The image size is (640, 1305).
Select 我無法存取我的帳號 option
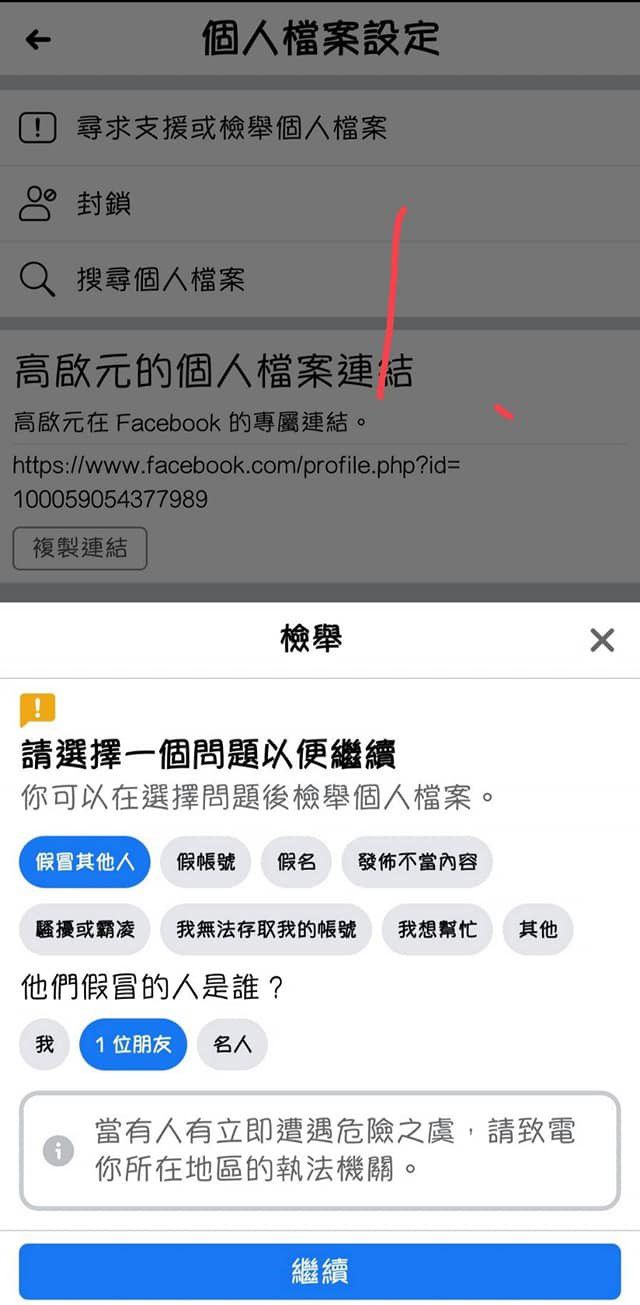266,930
